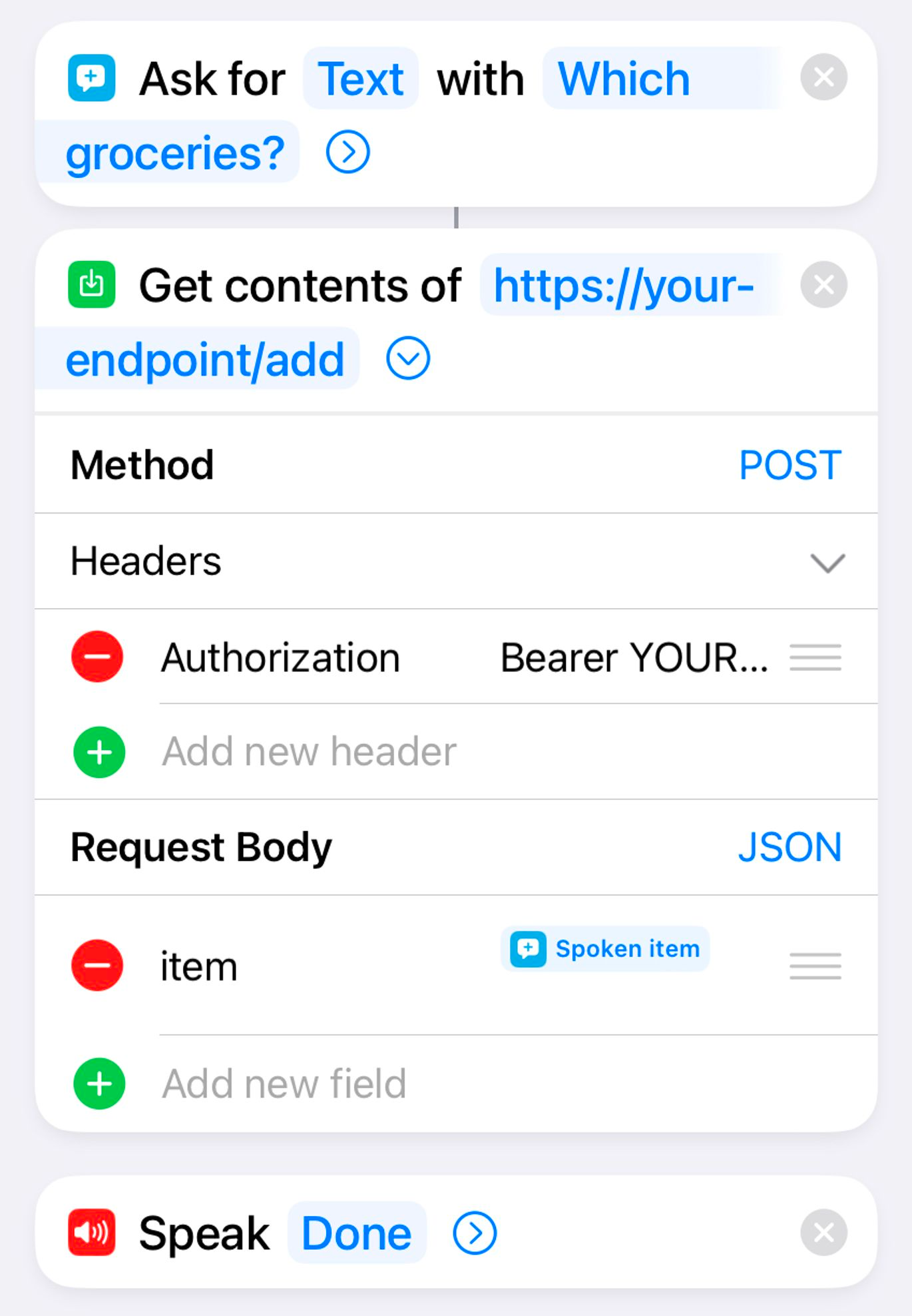The height and width of the screenshot is (1316, 912).
Task: Edit the Done text in Speak
Action: coord(356,1233)
